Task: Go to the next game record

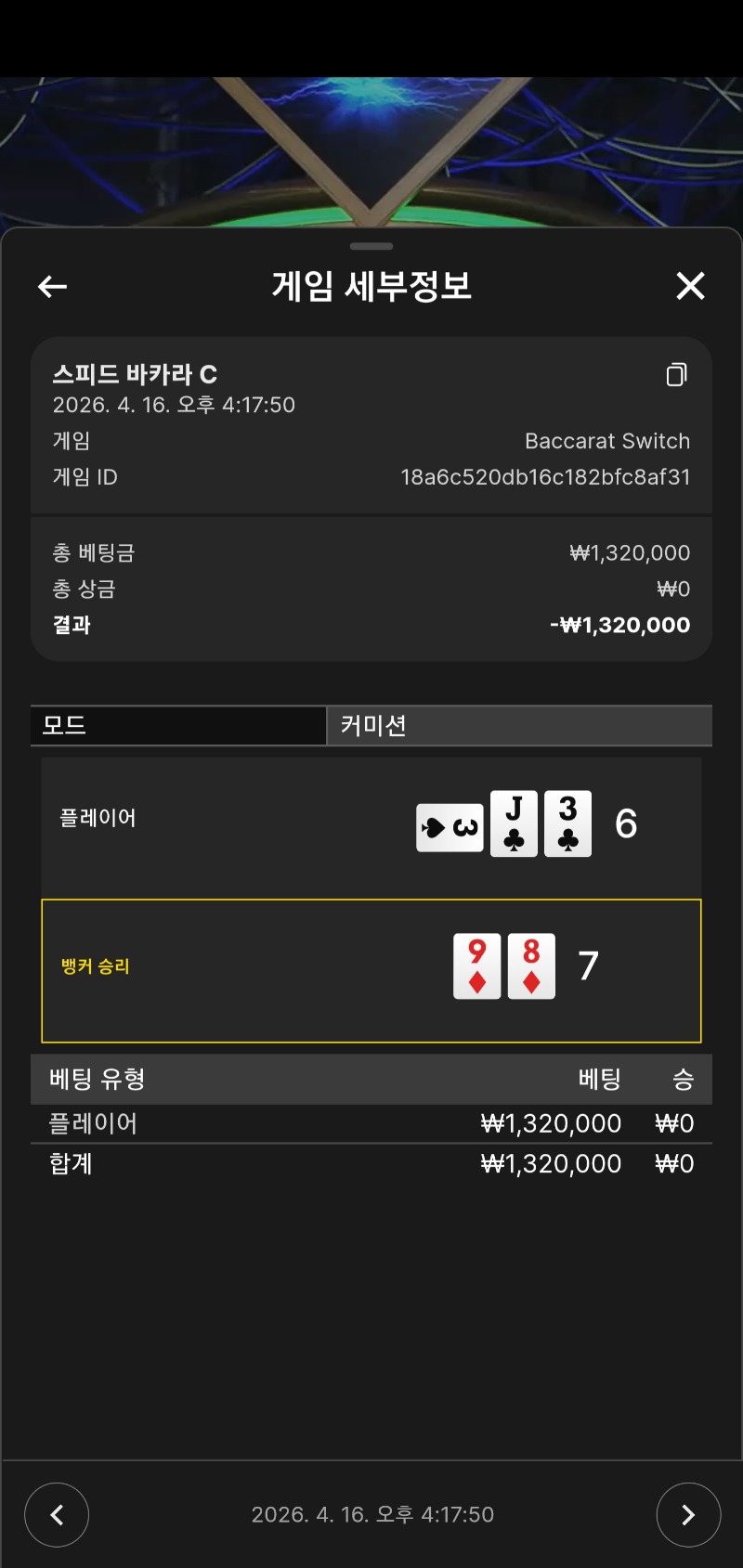Action: pyautogui.click(x=687, y=1514)
